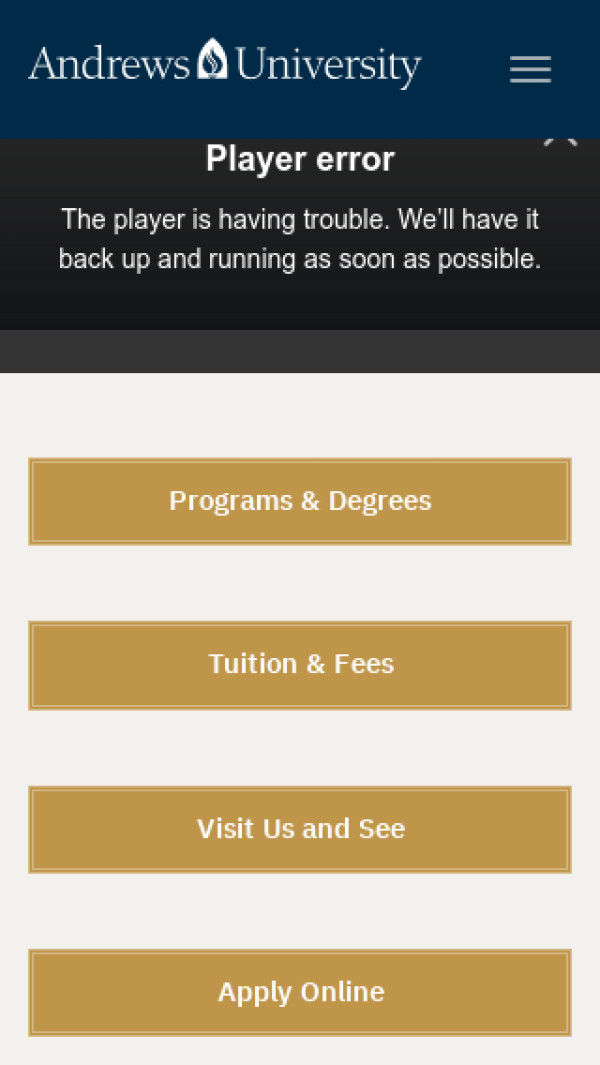Open Programs & Degrees
The width and height of the screenshot is (600, 1065).
point(300,501)
